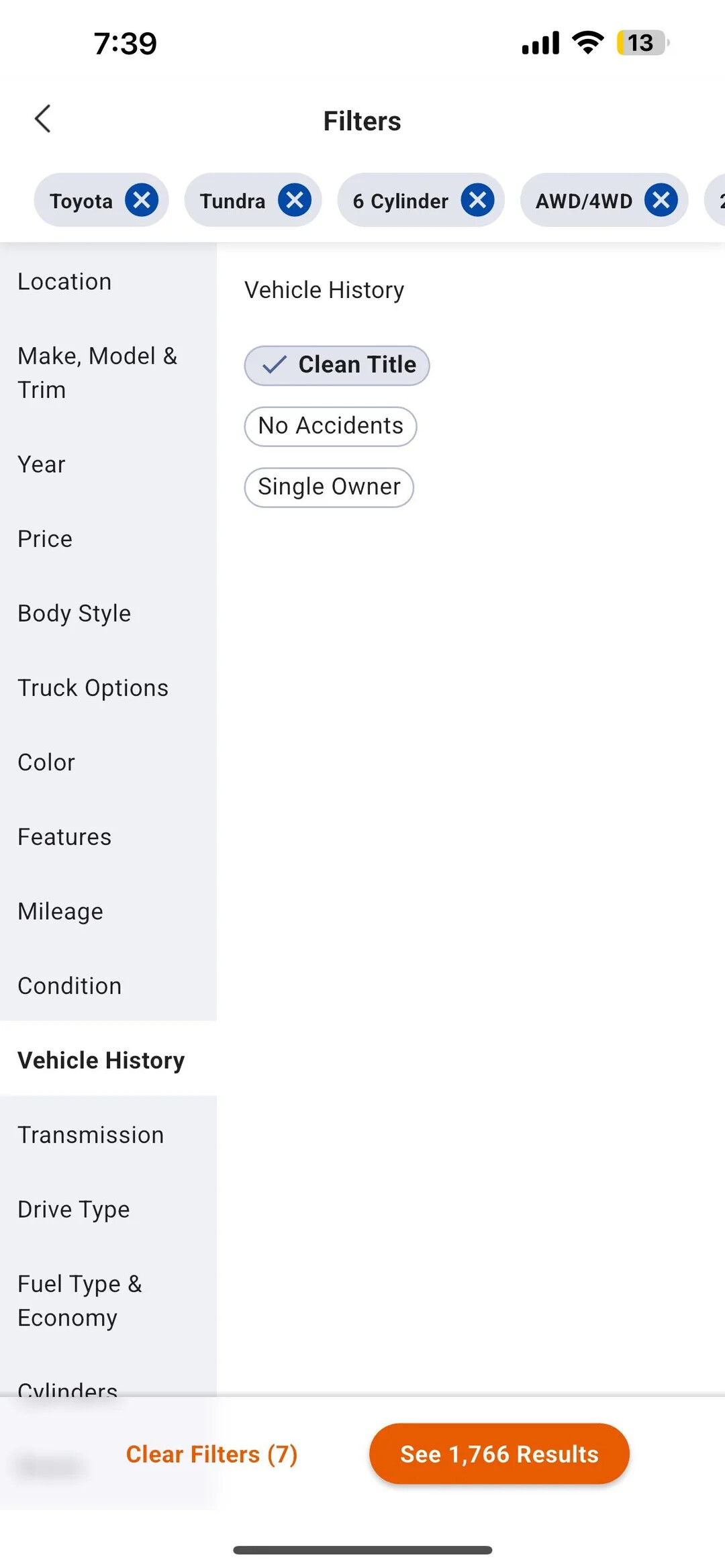Deselect the Clean Title option
725x1568 pixels.
(336, 365)
